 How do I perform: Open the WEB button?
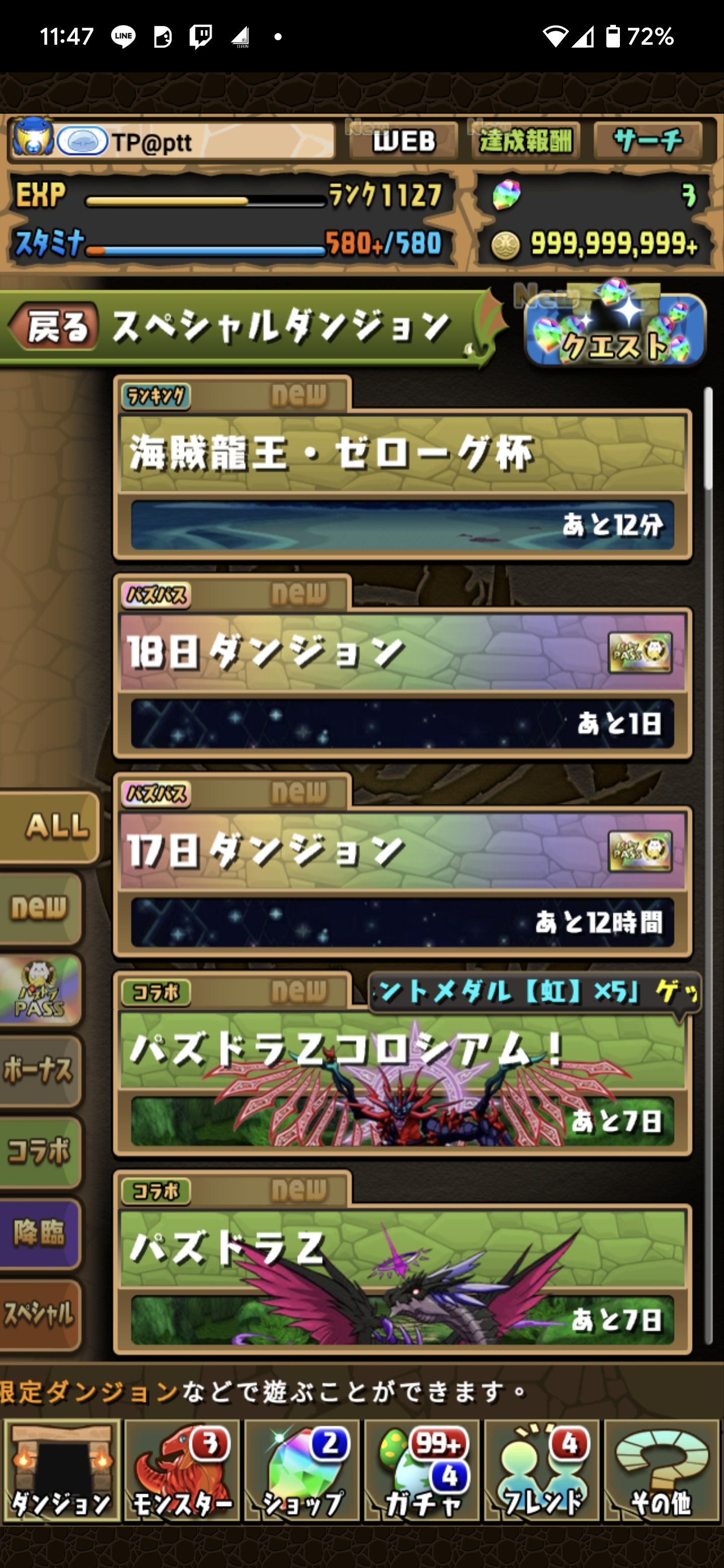point(404,141)
